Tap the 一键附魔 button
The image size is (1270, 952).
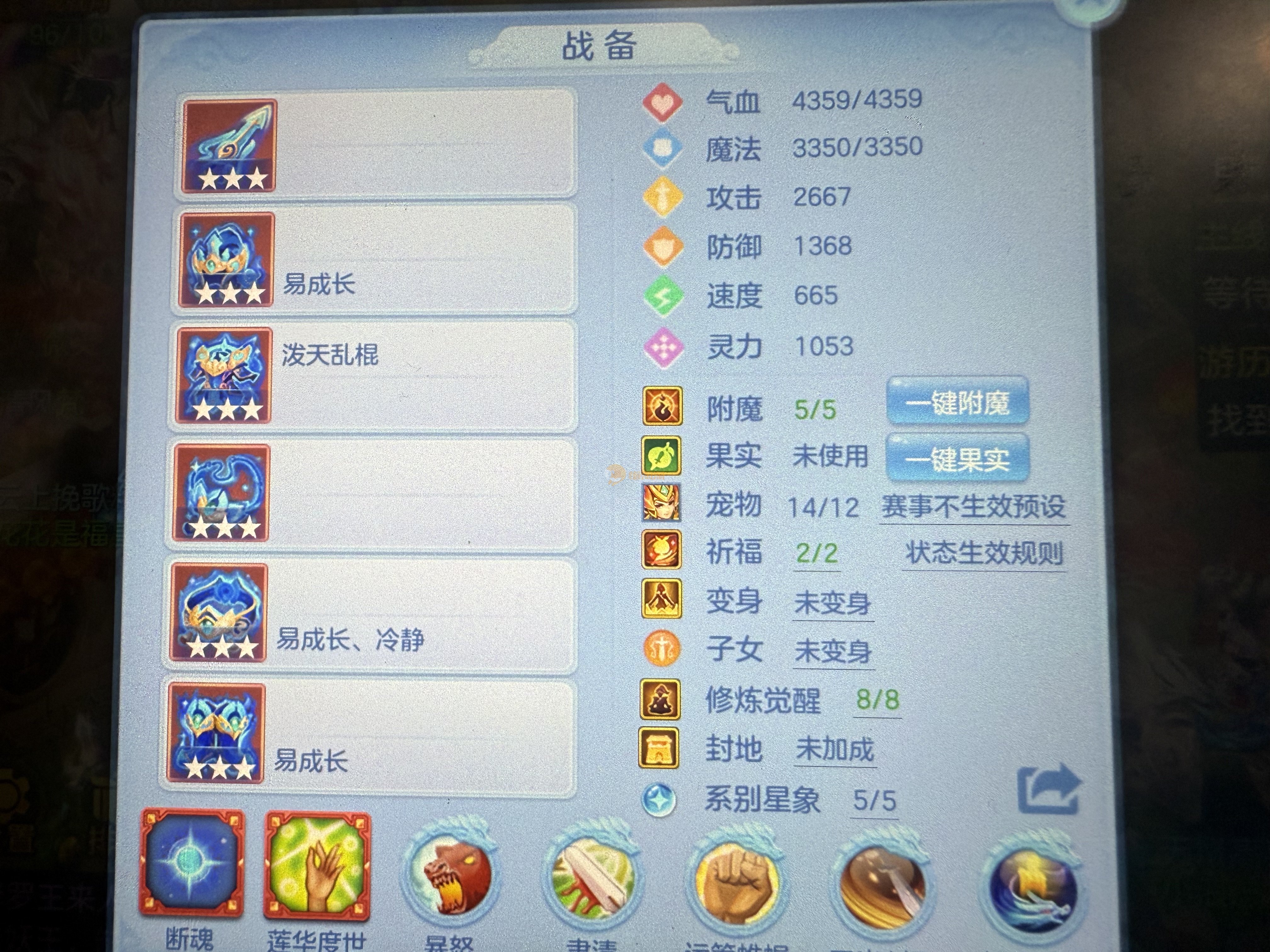tap(957, 402)
